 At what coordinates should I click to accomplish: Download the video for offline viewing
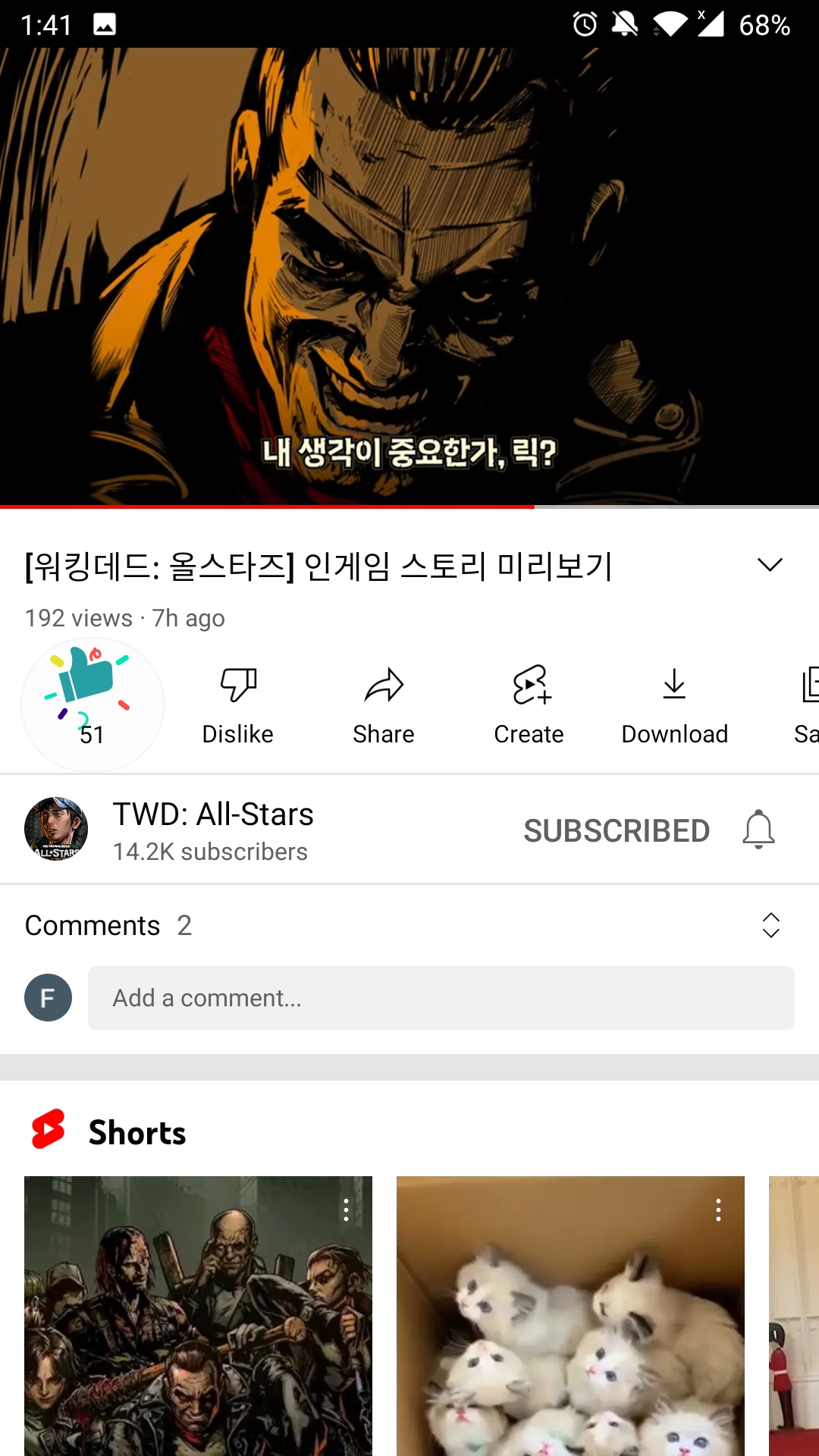click(x=674, y=704)
